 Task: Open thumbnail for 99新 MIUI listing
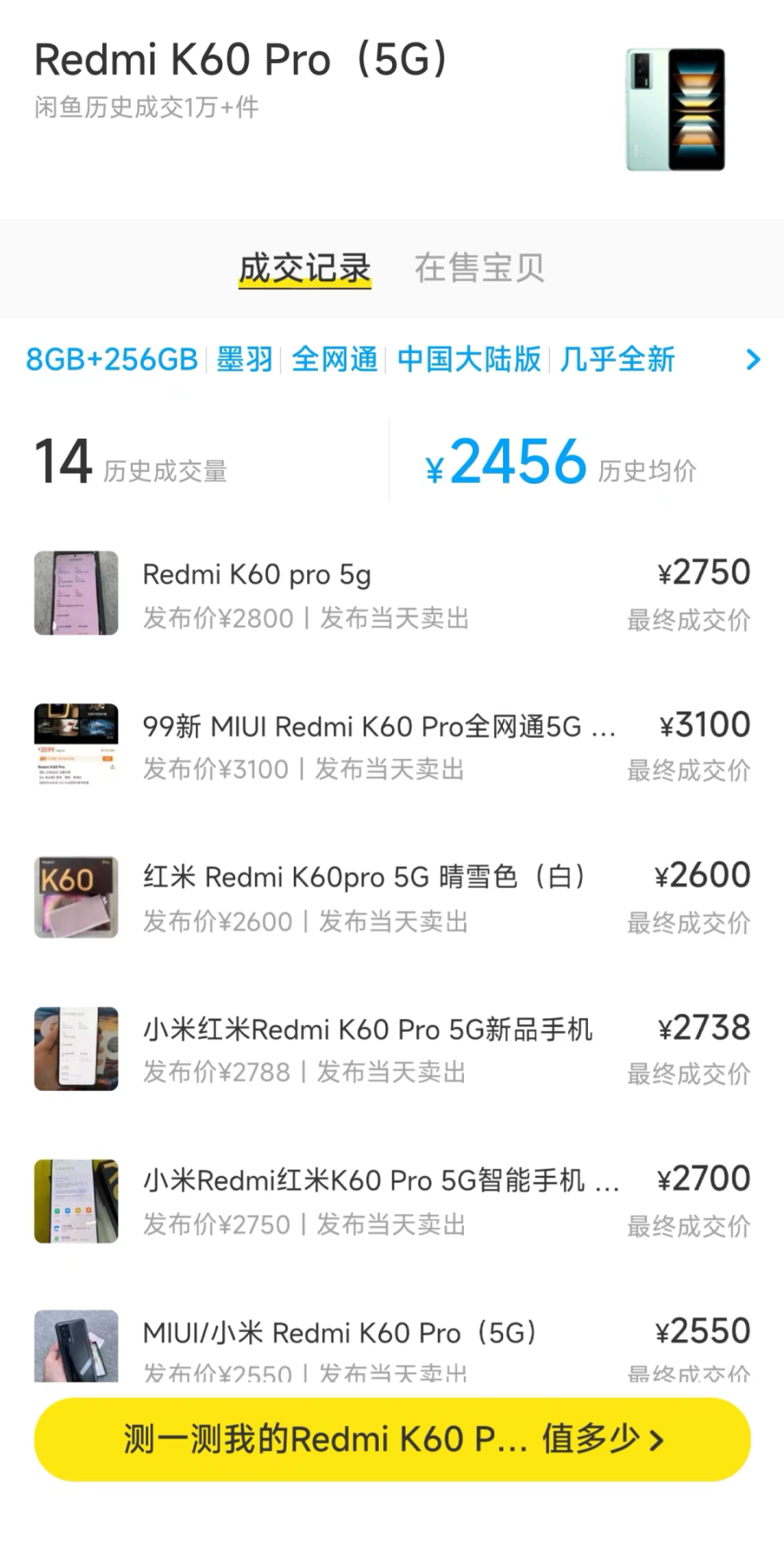pyautogui.click(x=76, y=744)
